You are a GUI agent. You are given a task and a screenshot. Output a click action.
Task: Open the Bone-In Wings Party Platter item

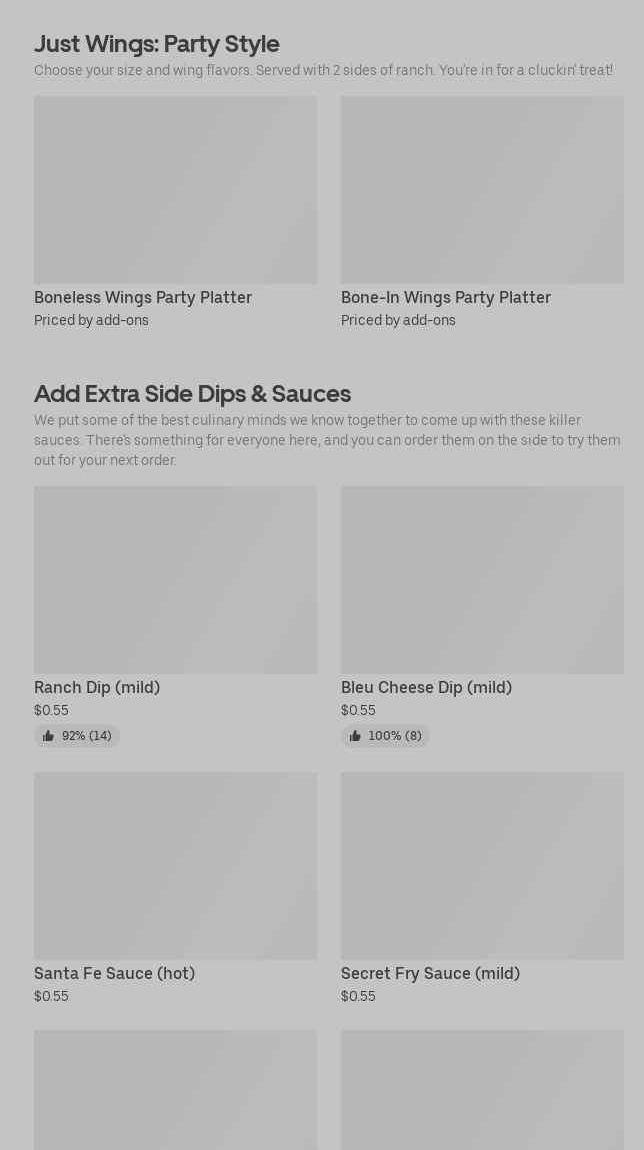pyautogui.click(x=482, y=213)
